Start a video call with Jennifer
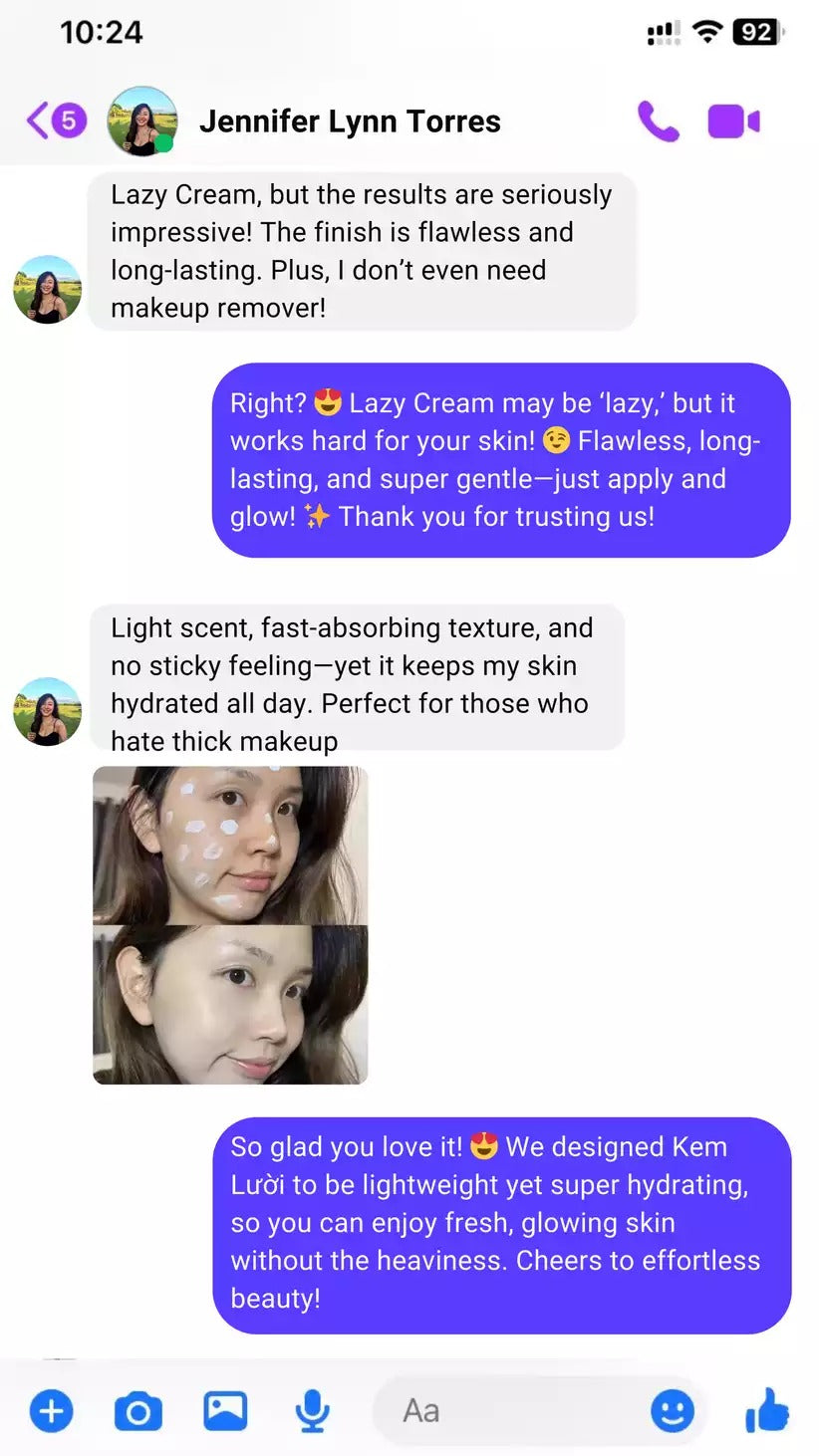 [734, 121]
